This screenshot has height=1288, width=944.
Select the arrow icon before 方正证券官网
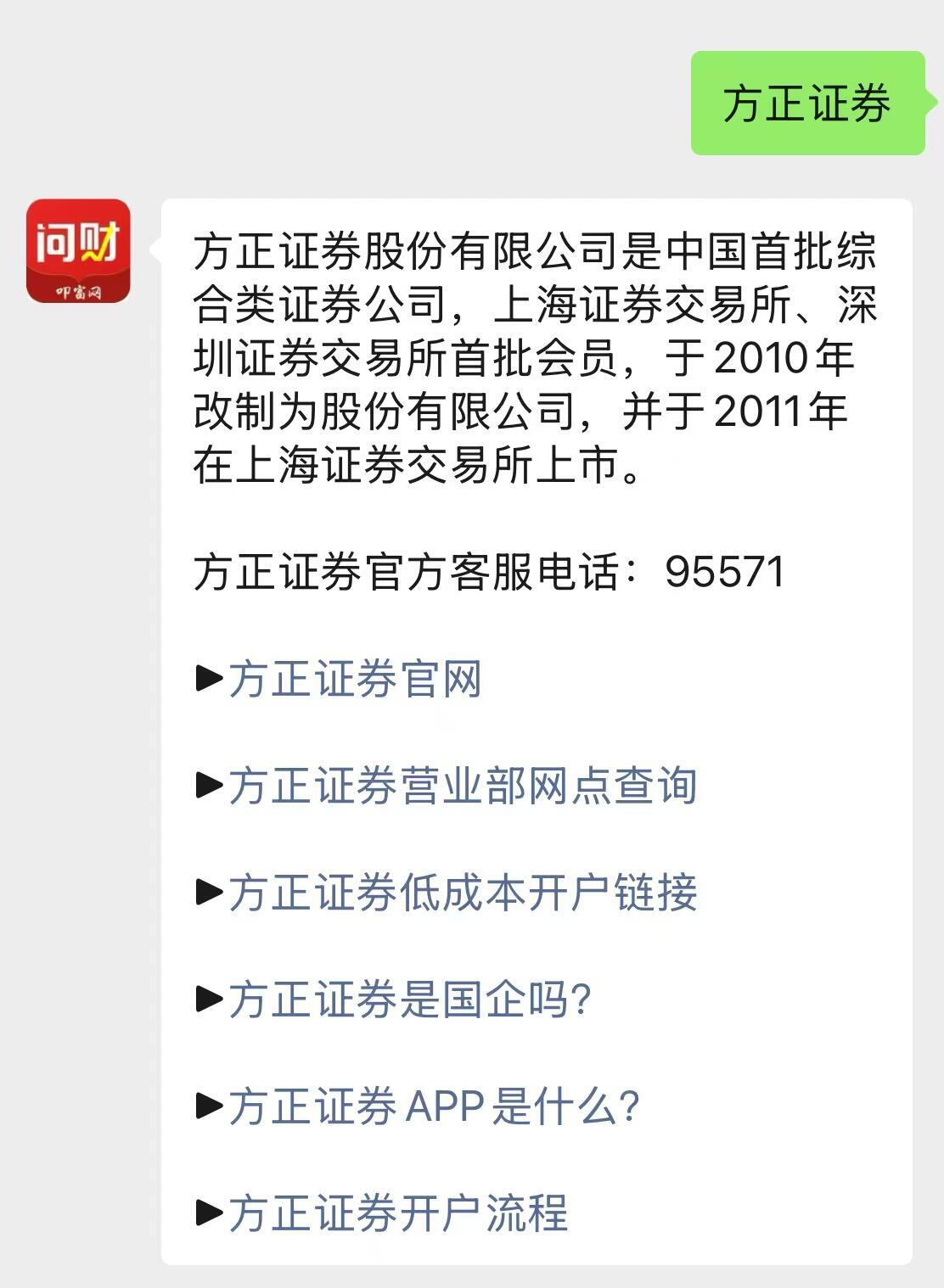[206, 677]
